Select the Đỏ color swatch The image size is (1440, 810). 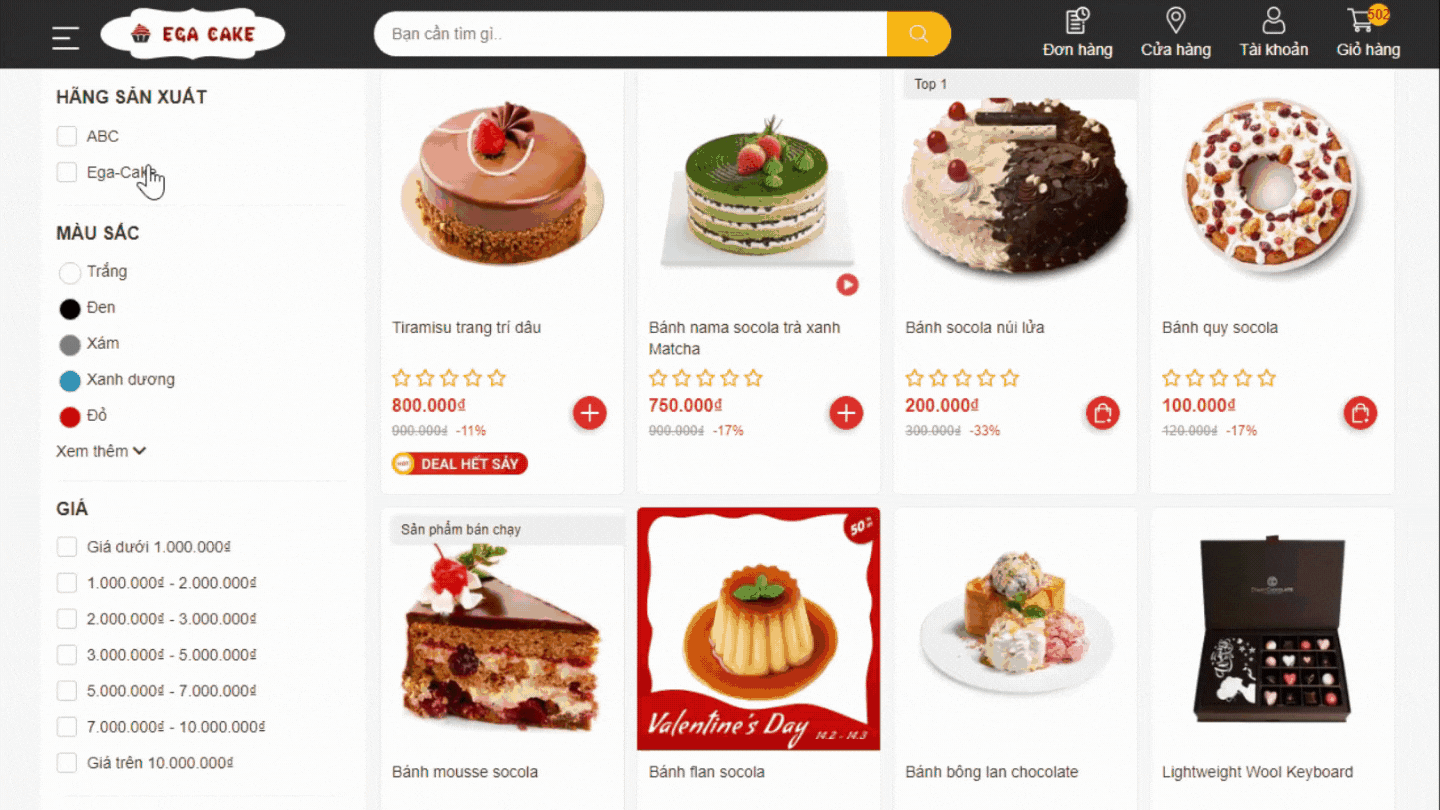pyautogui.click(x=69, y=416)
